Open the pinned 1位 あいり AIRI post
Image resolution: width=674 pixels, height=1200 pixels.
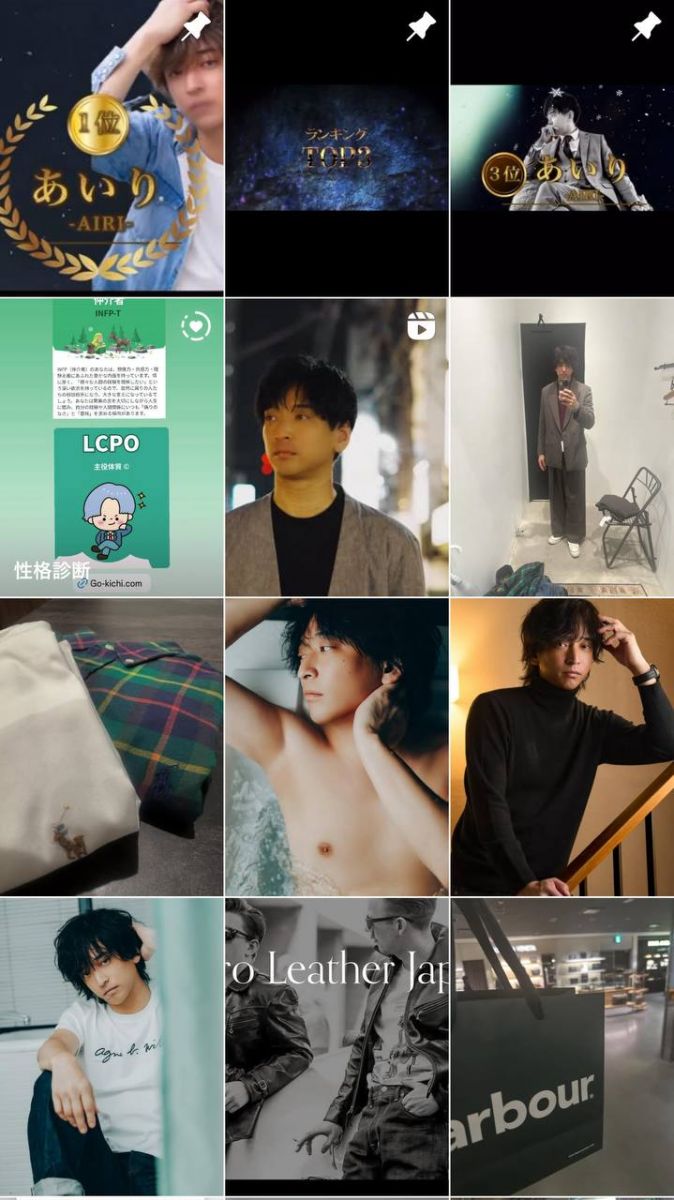point(111,148)
